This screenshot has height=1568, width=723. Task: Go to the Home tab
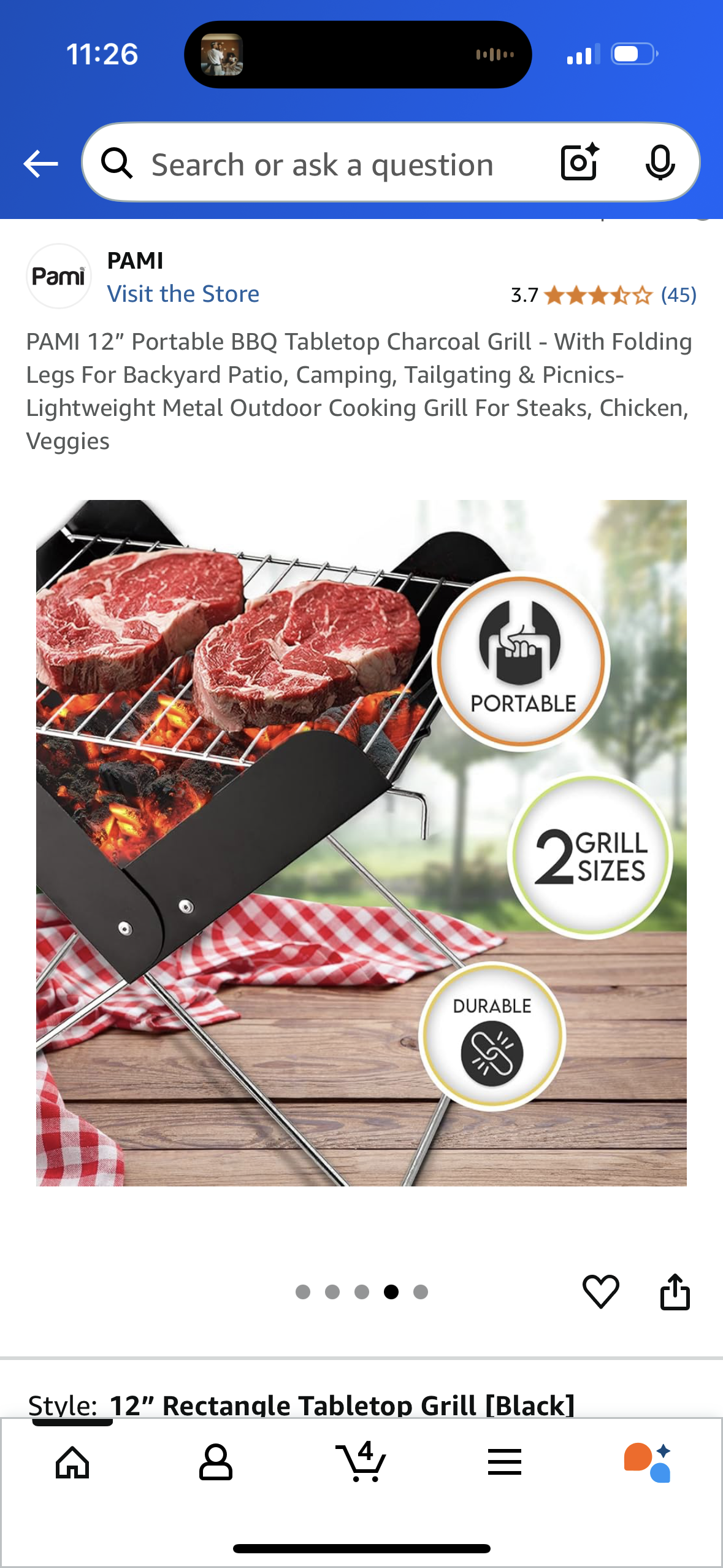72,1463
